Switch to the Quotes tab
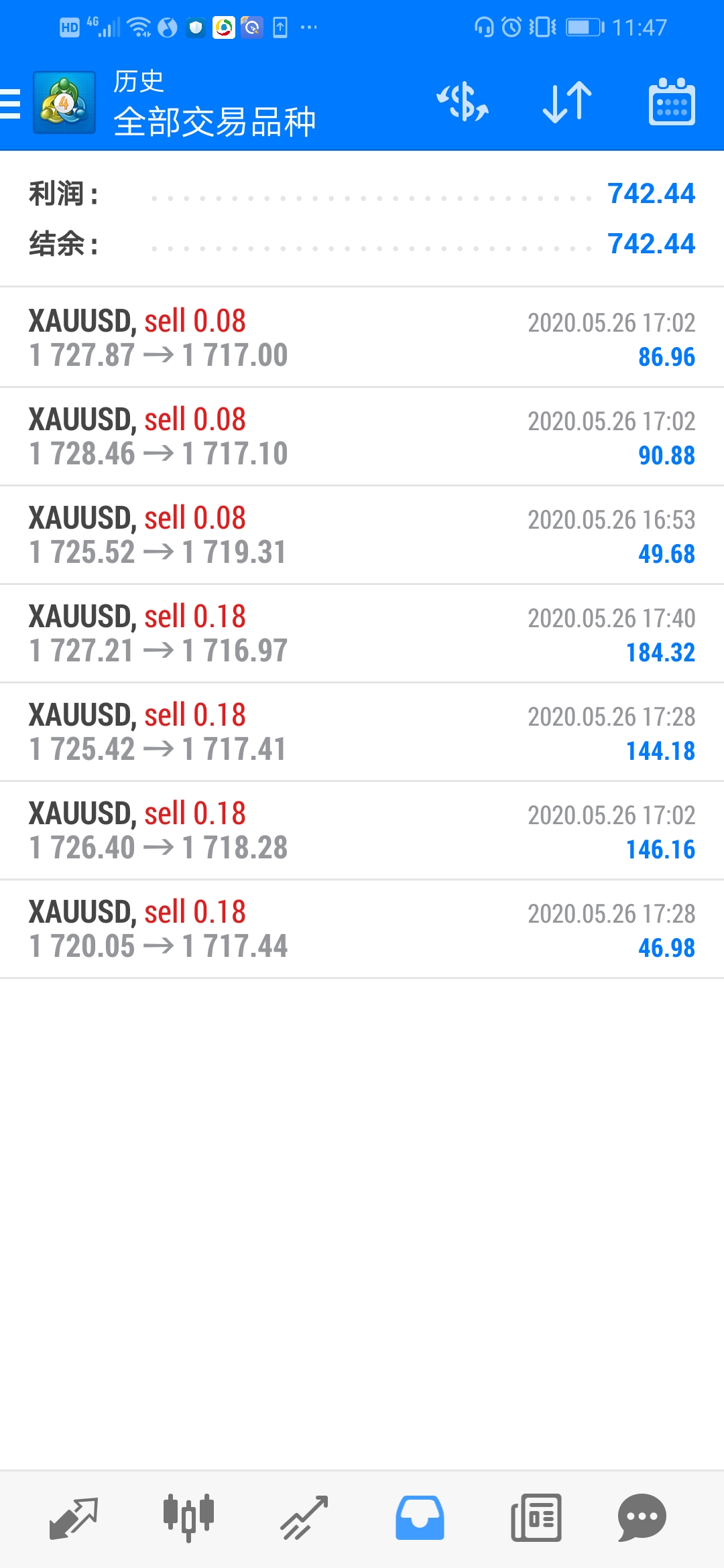The height and width of the screenshot is (1568, 724). click(74, 1518)
